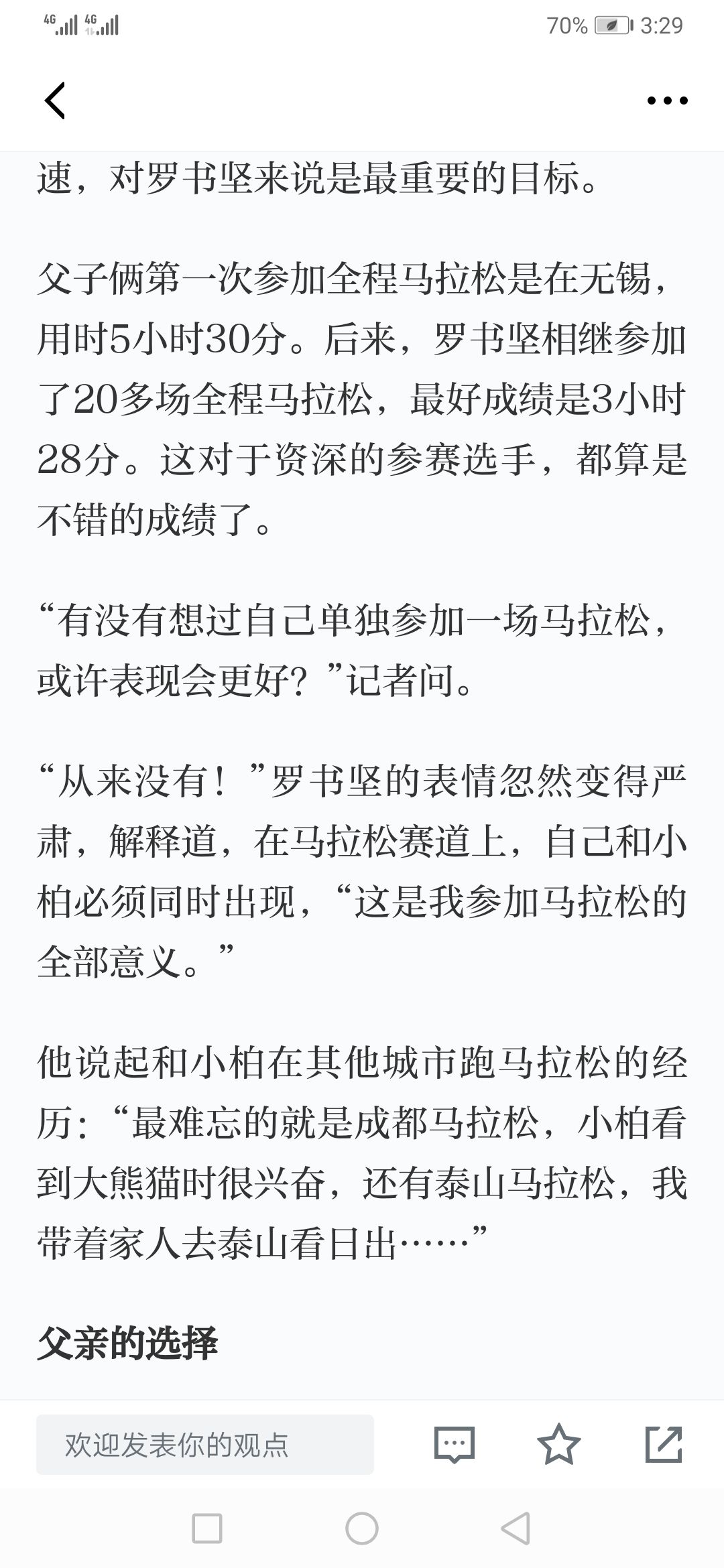Bookmark this article with the star icon
This screenshot has height=1568, width=724.
559,1444
